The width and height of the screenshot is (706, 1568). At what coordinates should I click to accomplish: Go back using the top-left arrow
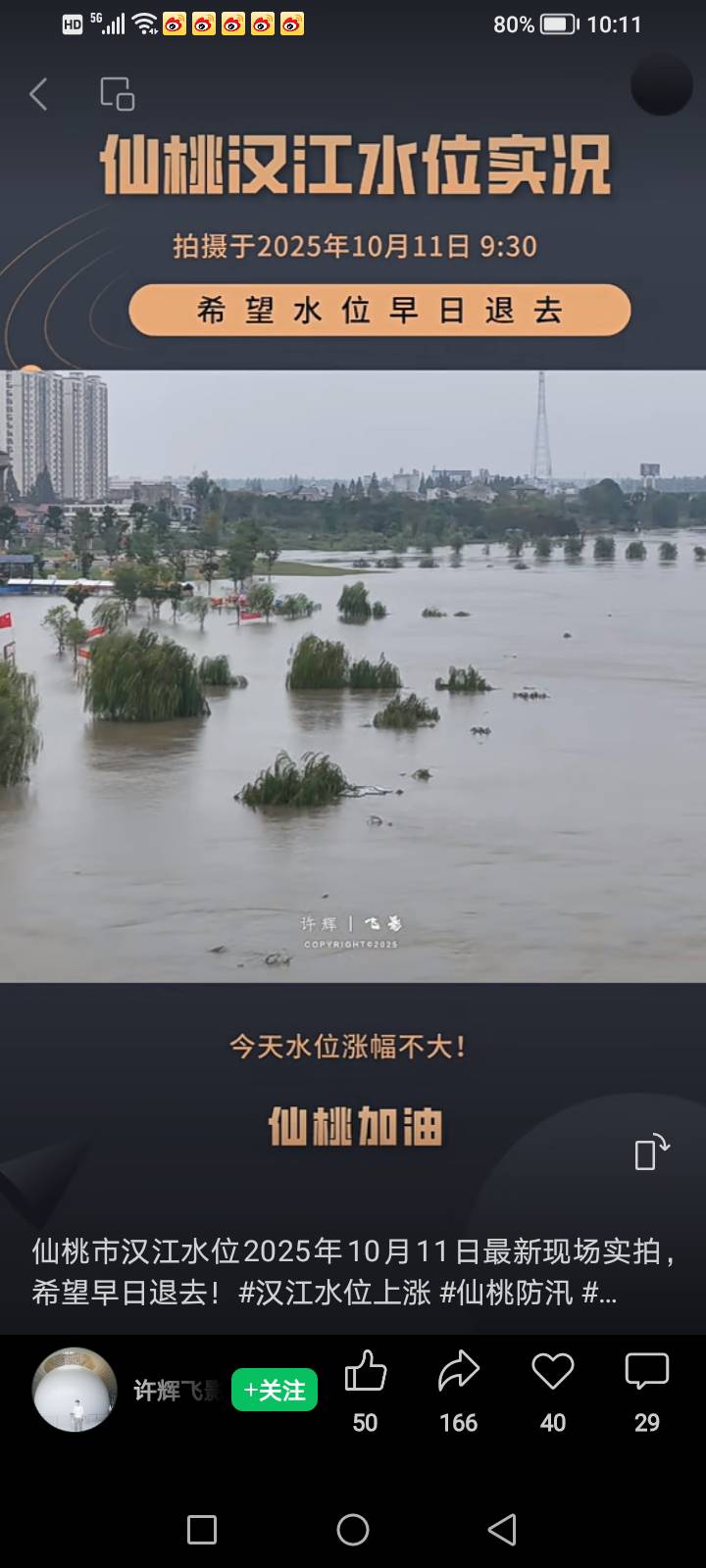39,95
